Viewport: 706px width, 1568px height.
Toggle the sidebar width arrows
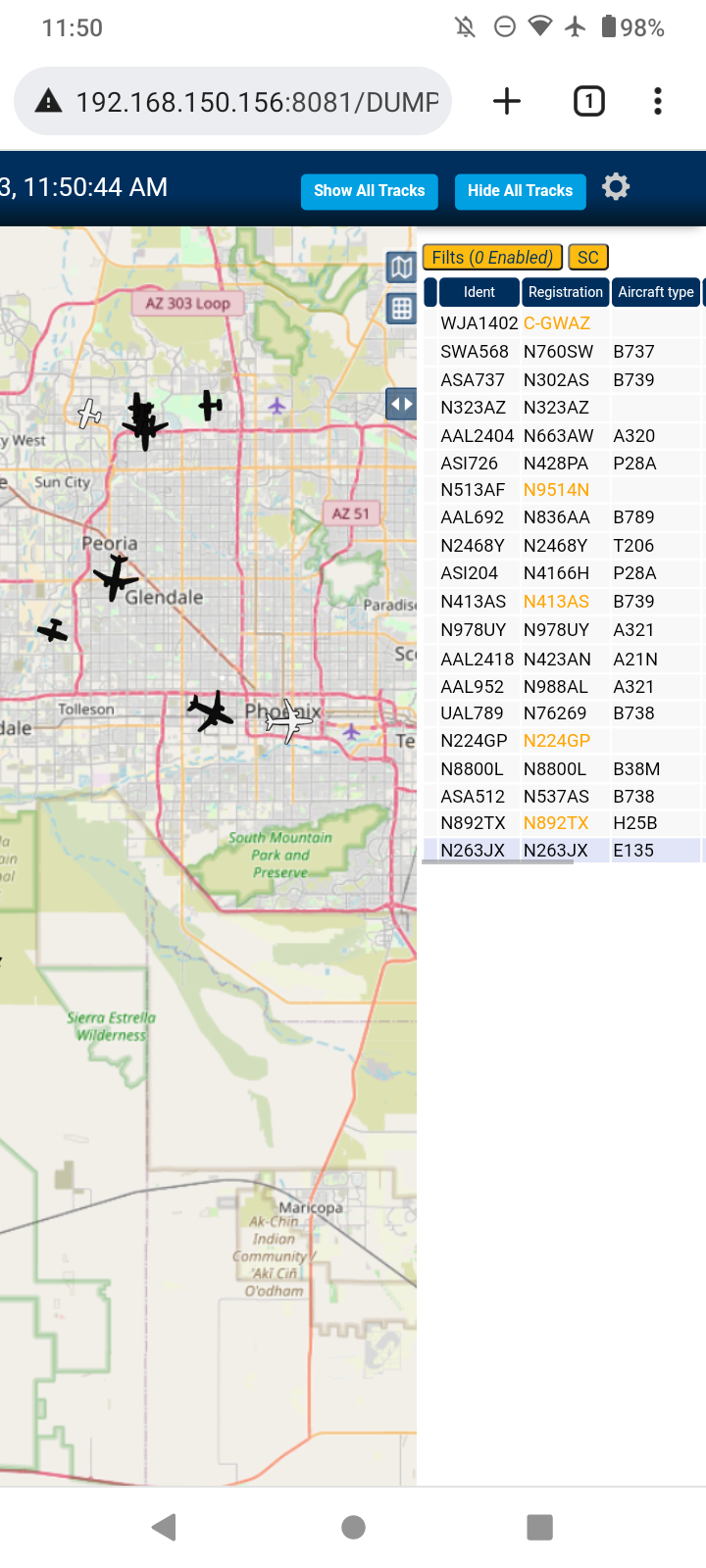[x=401, y=404]
